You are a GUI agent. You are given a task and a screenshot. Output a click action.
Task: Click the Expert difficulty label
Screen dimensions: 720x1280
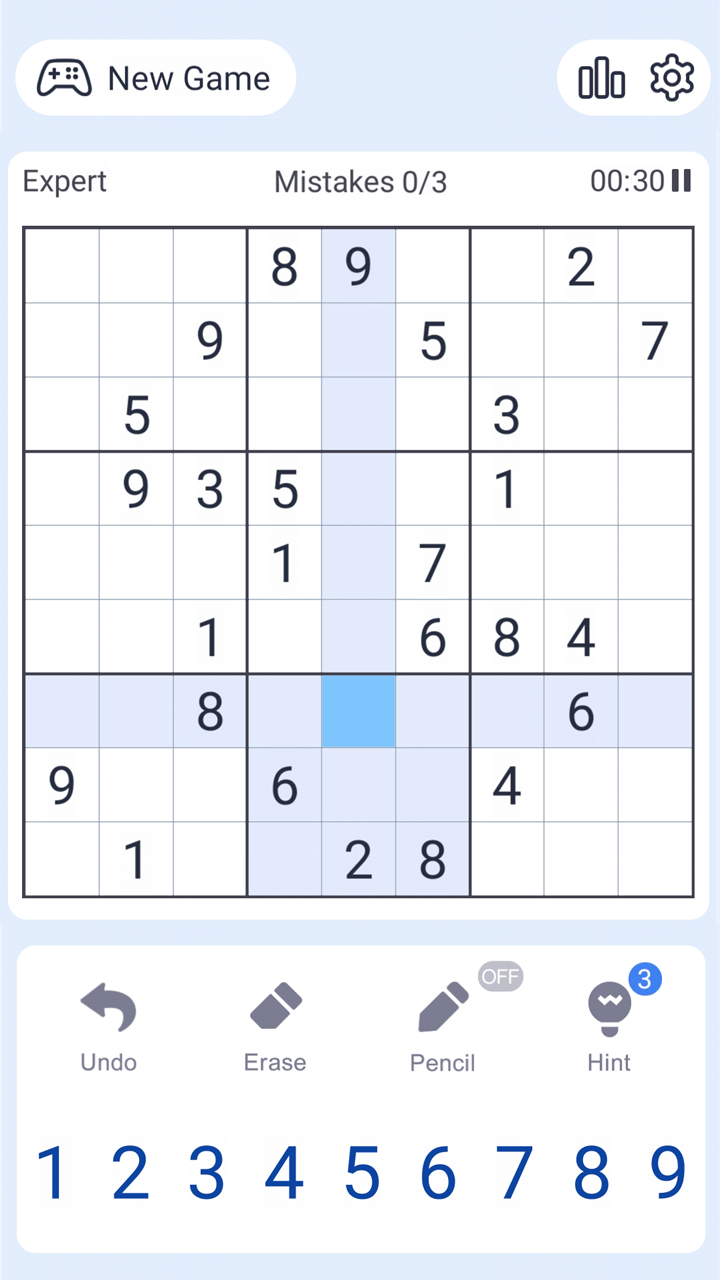click(64, 181)
